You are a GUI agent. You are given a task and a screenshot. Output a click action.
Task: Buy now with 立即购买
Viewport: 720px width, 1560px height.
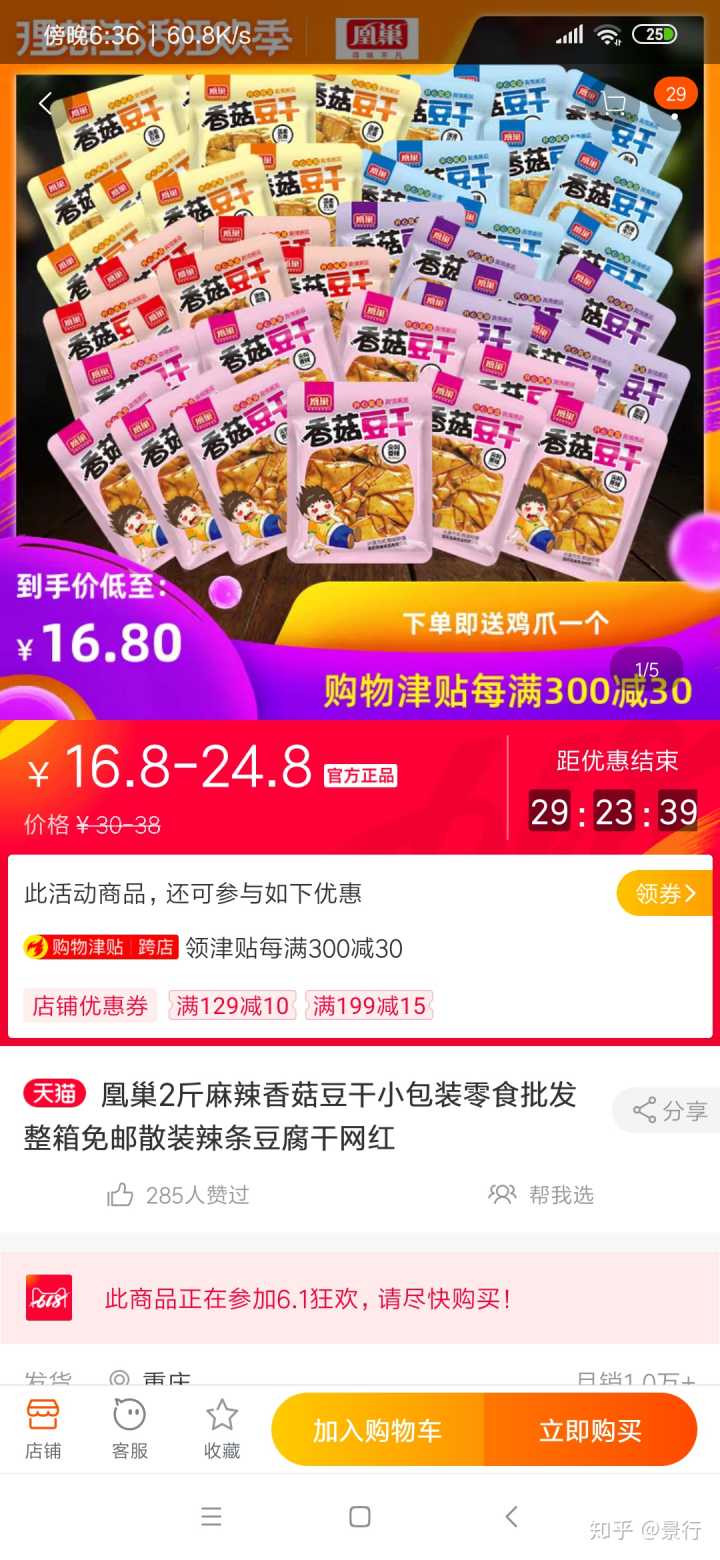click(x=590, y=1430)
